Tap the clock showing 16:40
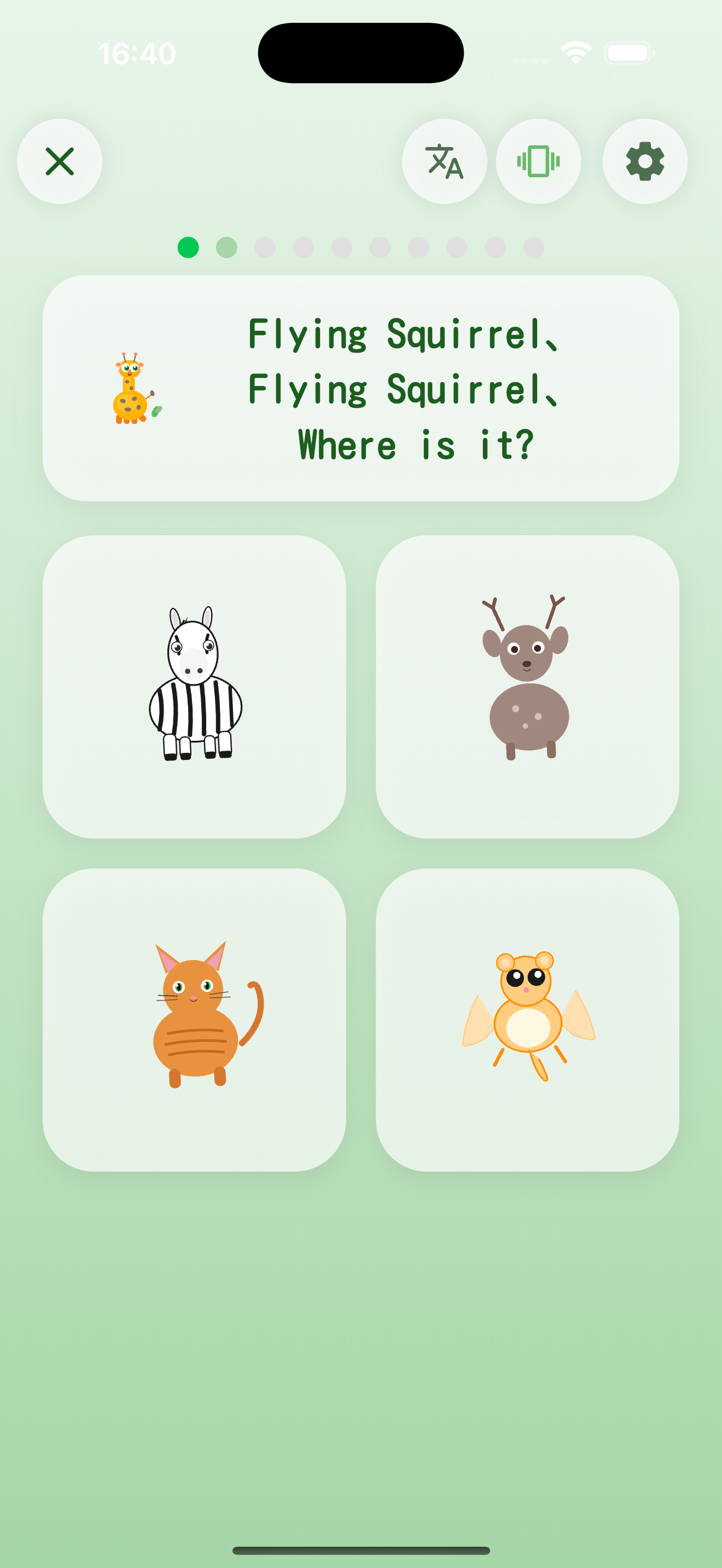The image size is (722, 1568). (136, 54)
